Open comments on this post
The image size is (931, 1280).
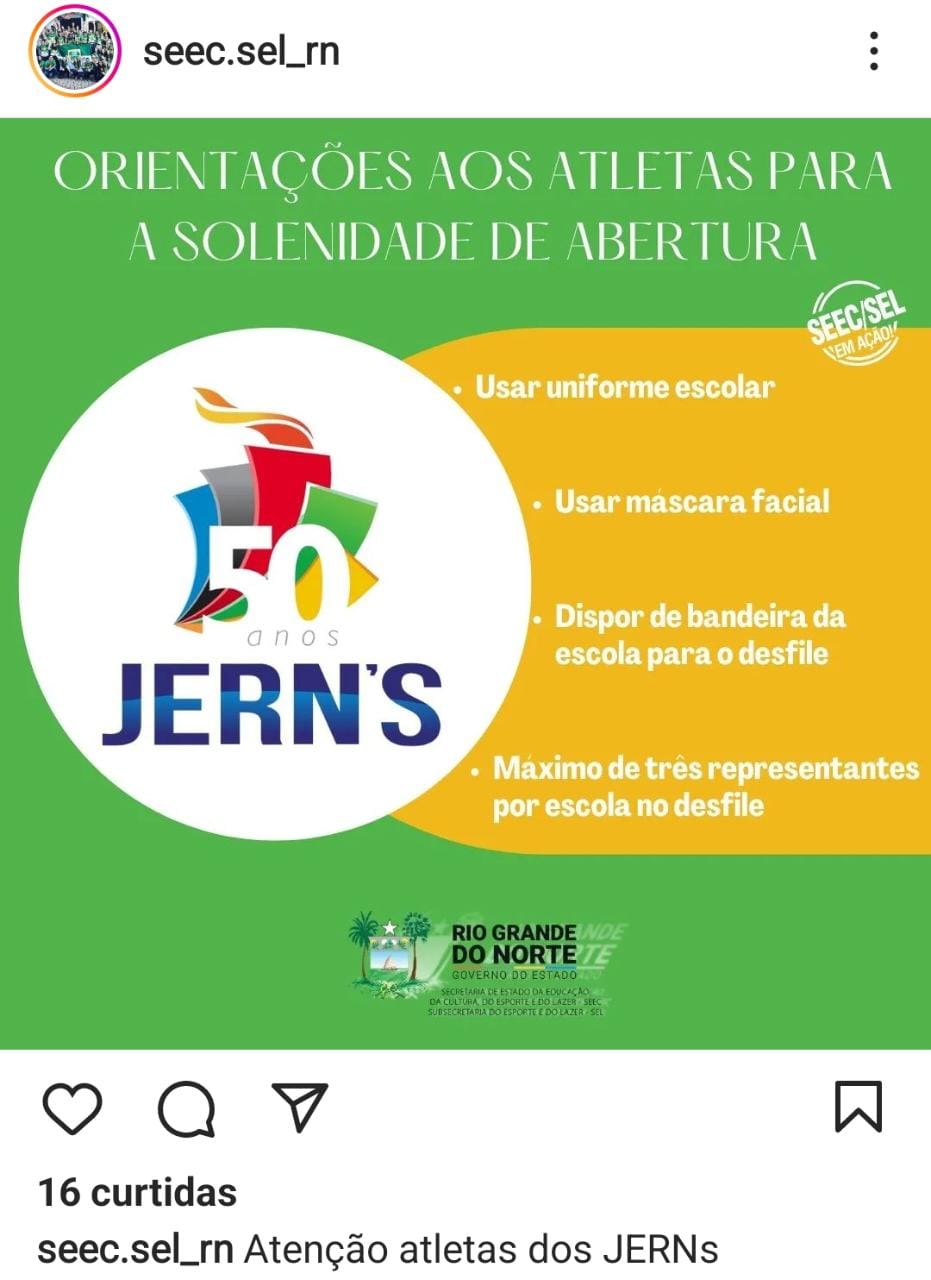pos(187,1109)
